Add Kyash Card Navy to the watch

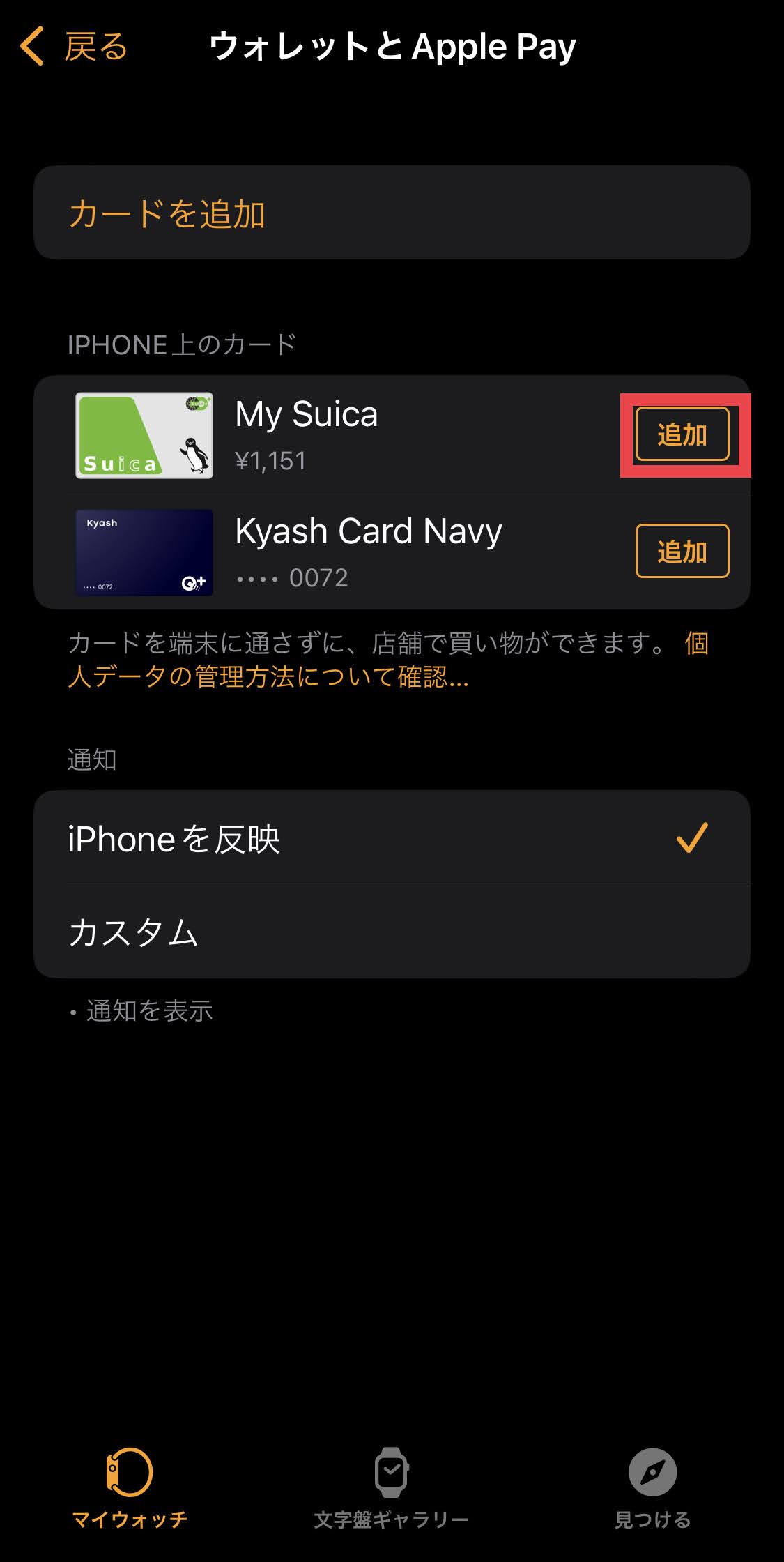click(x=682, y=551)
